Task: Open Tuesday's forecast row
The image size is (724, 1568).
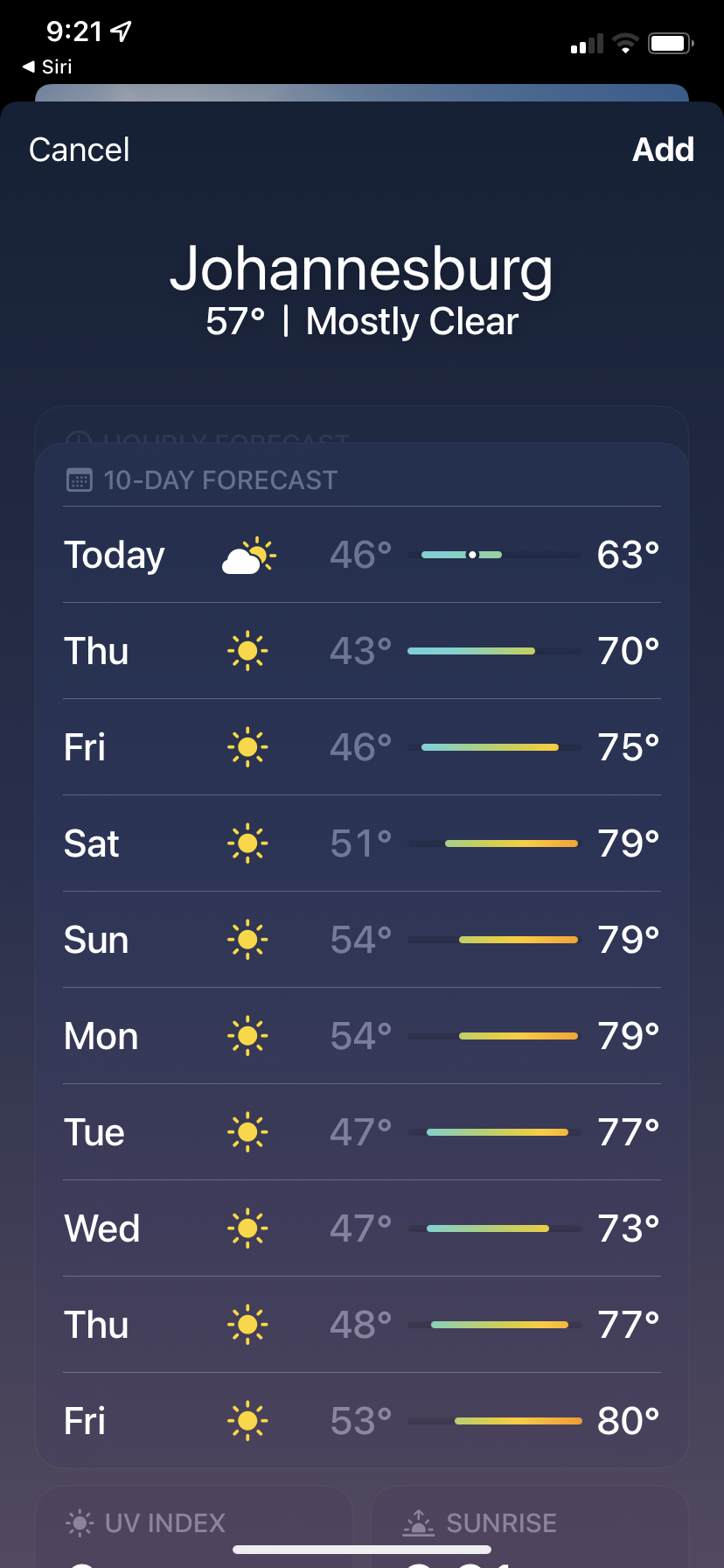Action: (x=361, y=1132)
